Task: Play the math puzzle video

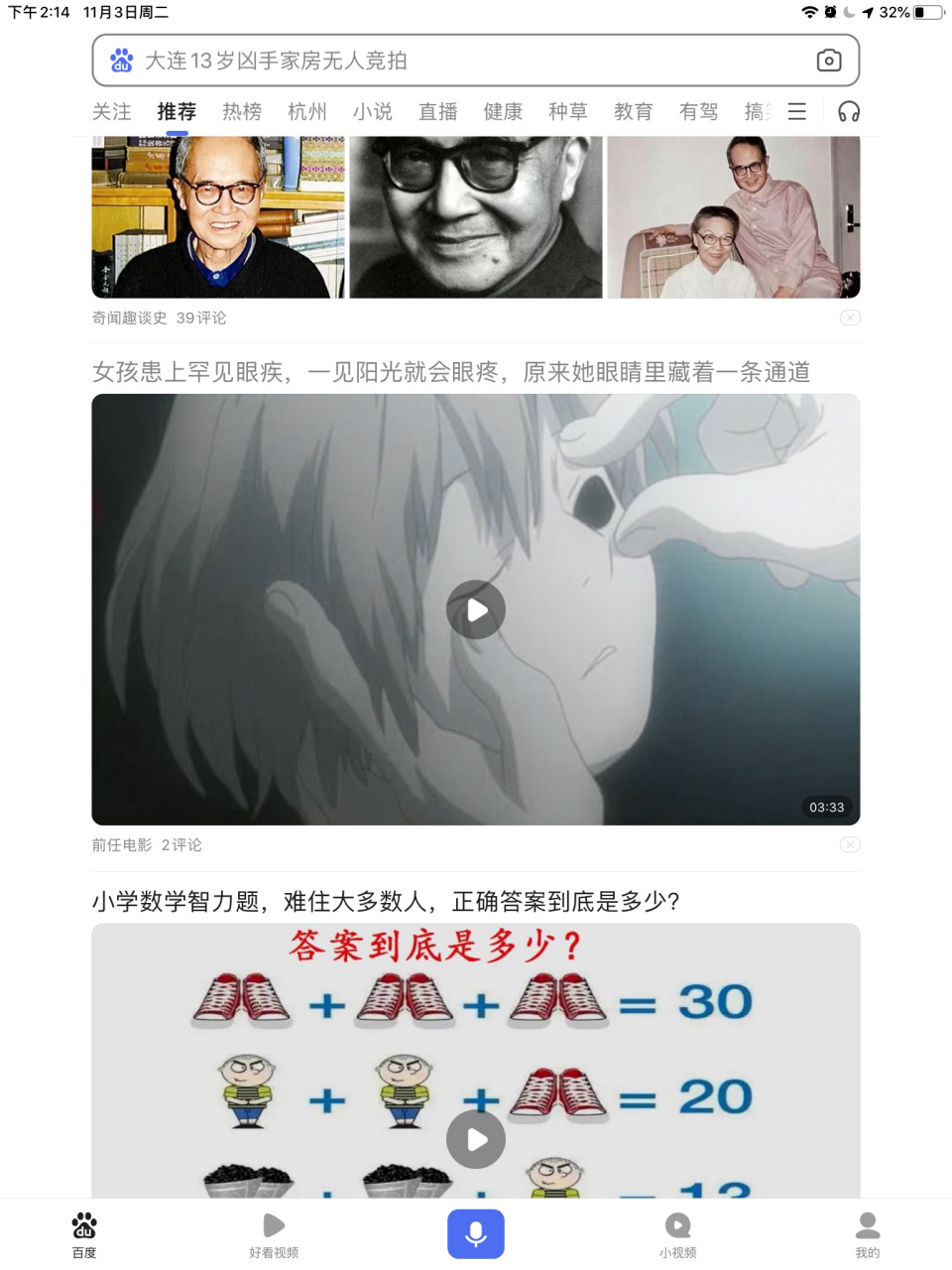Action: [x=476, y=1139]
